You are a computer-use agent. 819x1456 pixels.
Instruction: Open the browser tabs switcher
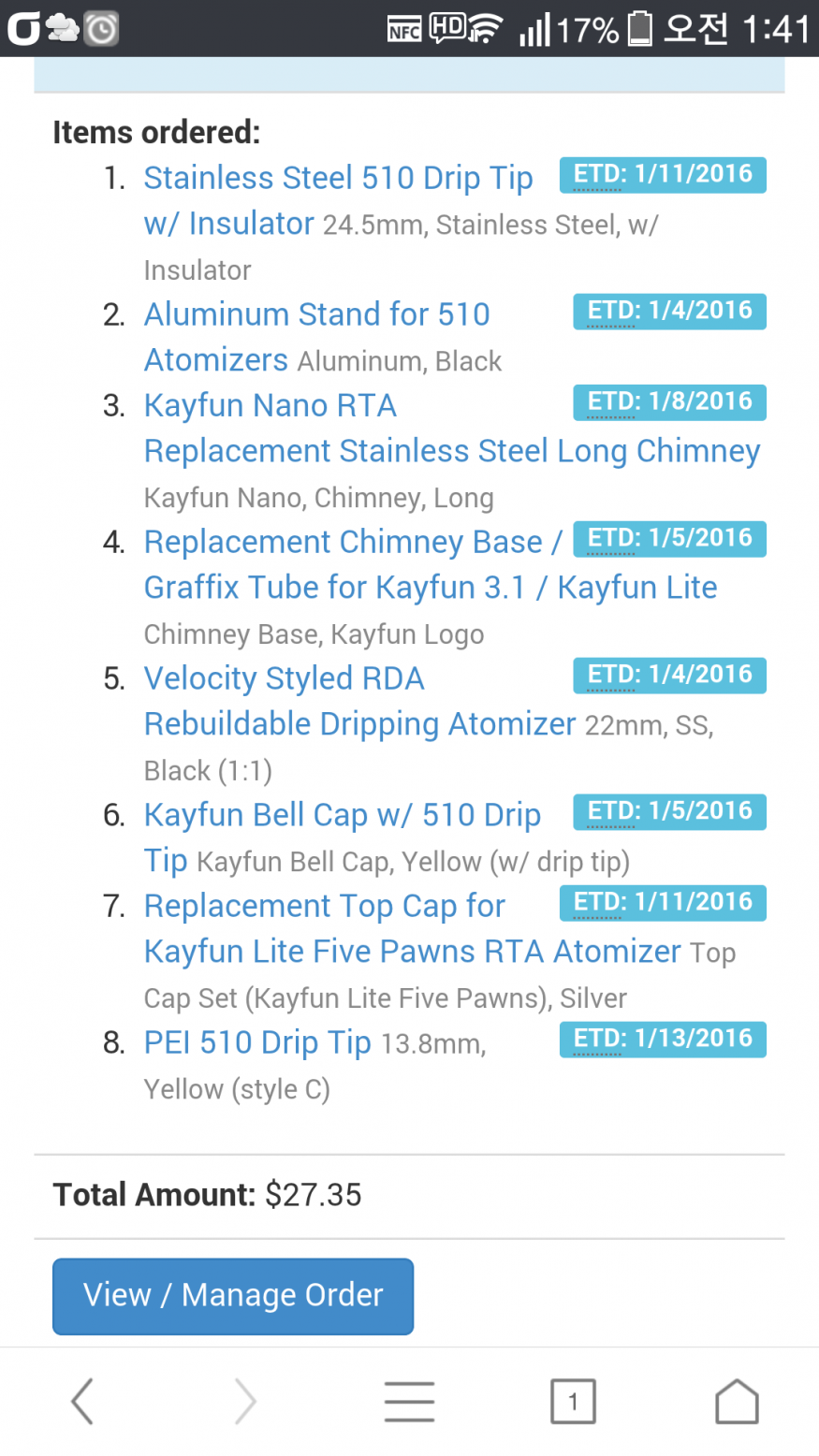(x=573, y=1402)
